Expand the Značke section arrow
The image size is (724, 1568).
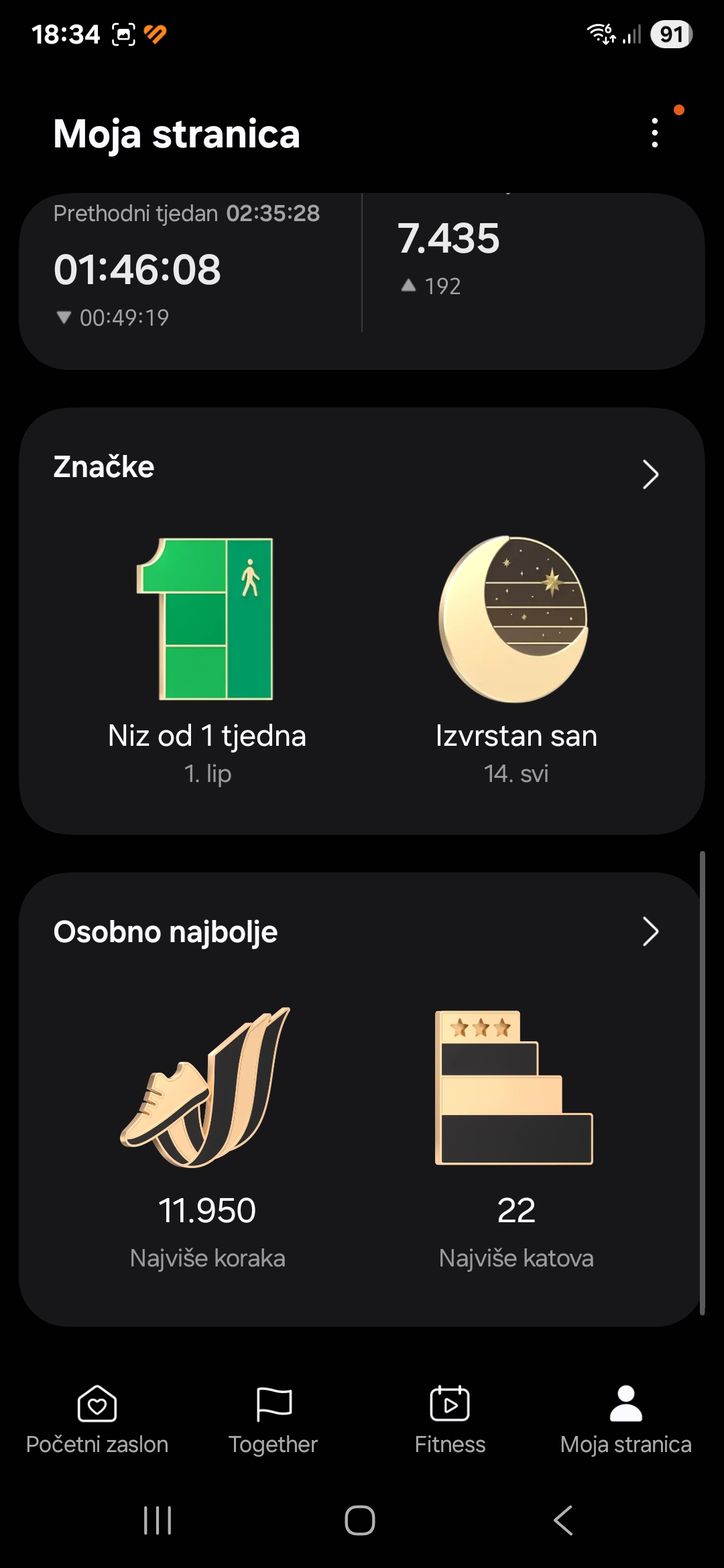[x=650, y=474]
